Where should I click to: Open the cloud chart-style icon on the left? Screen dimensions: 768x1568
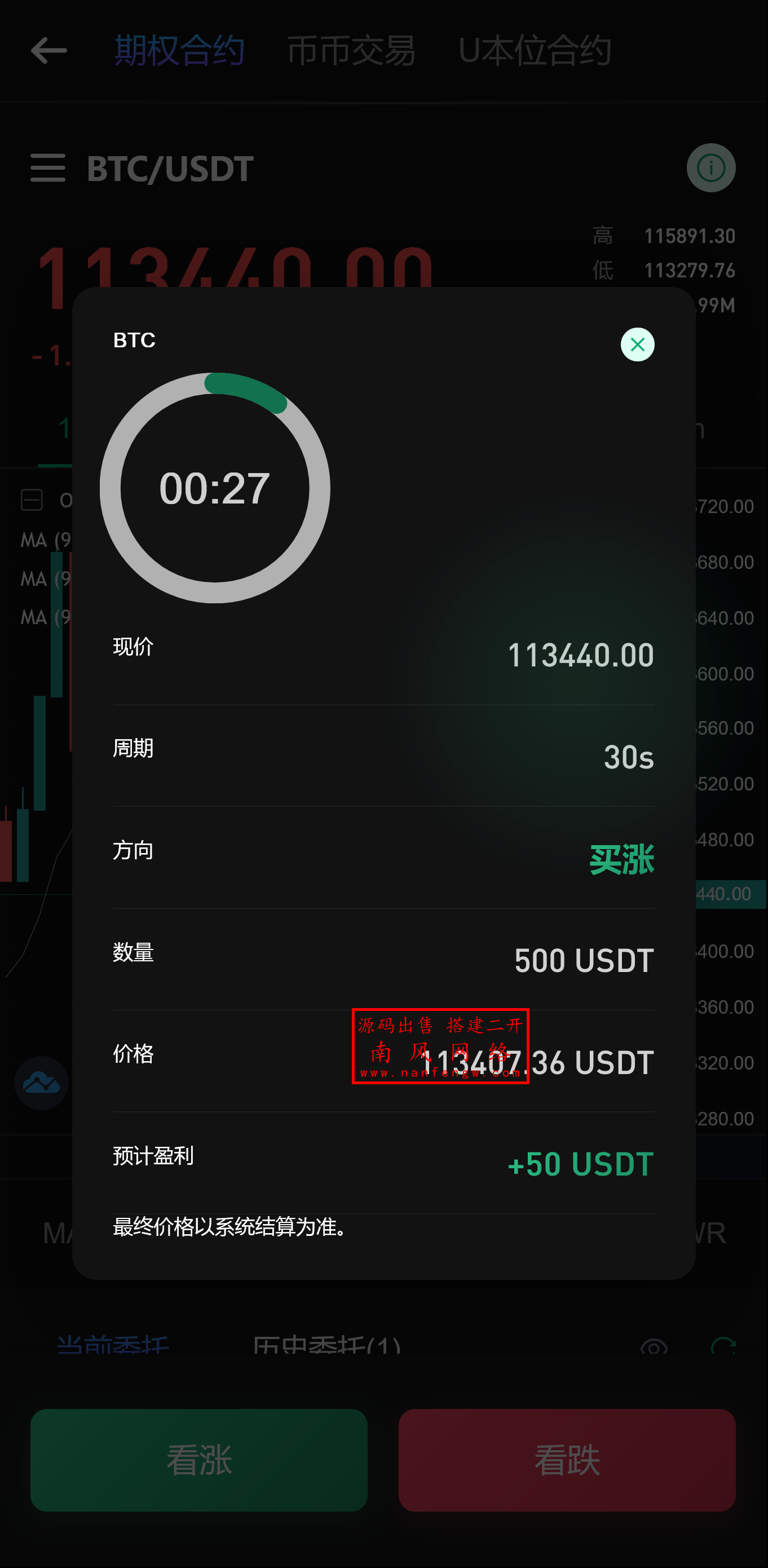40,1083
